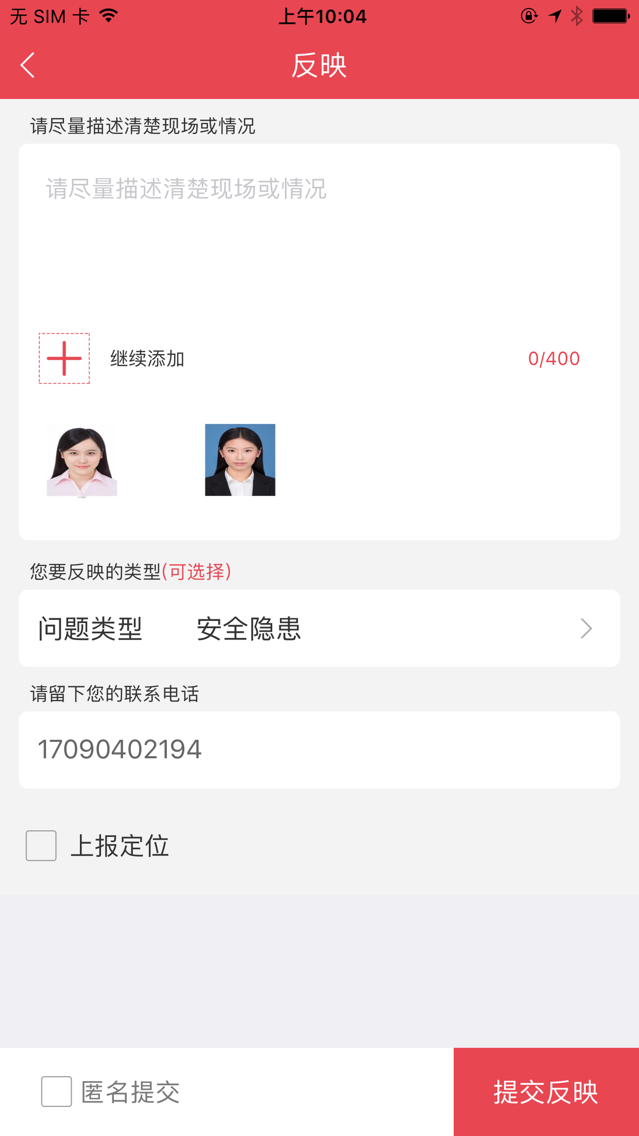Add another photo with the plus button
This screenshot has height=1136, width=639.
tap(64, 359)
